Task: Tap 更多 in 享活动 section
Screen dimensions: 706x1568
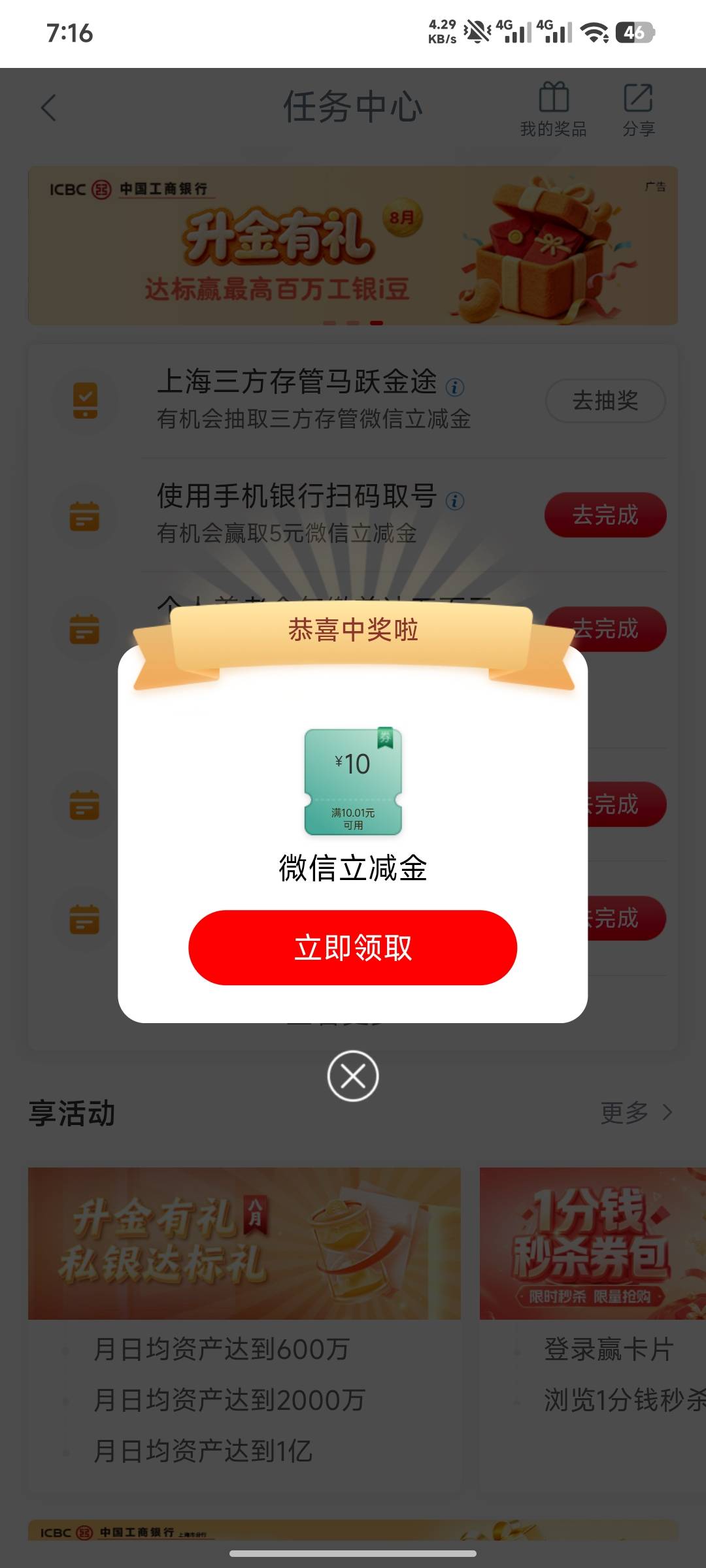Action: [x=637, y=1112]
